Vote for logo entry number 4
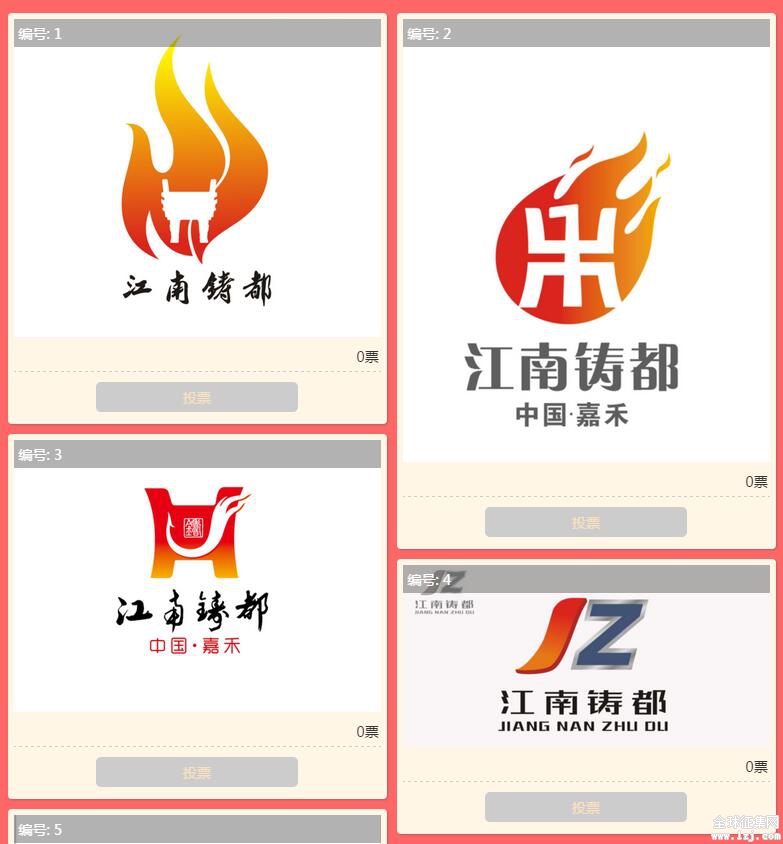Viewport: 783px width, 844px height. (586, 807)
